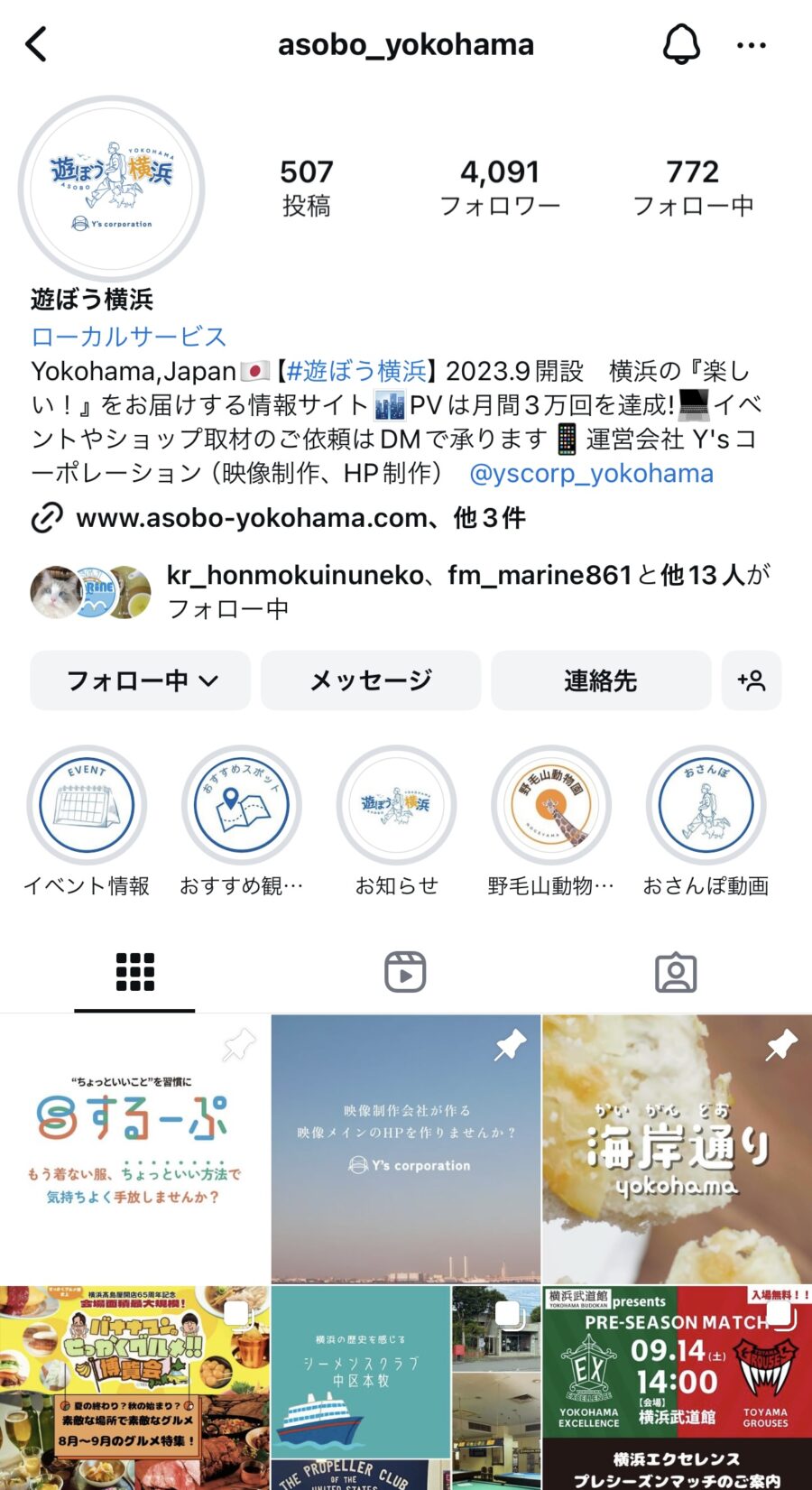View the 772 following list
The height and width of the screenshot is (1490, 812).
[x=693, y=187]
